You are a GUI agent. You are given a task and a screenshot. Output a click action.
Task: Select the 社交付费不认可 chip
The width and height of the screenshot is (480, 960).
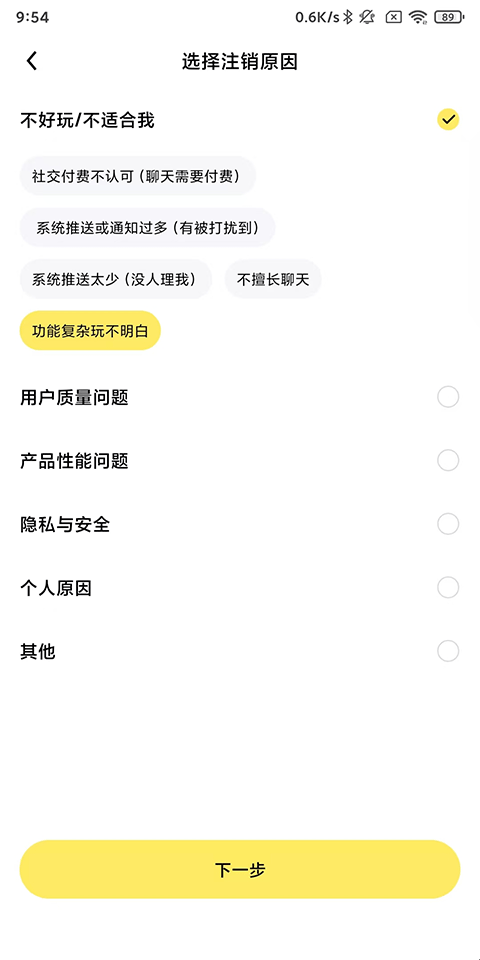click(x=137, y=176)
